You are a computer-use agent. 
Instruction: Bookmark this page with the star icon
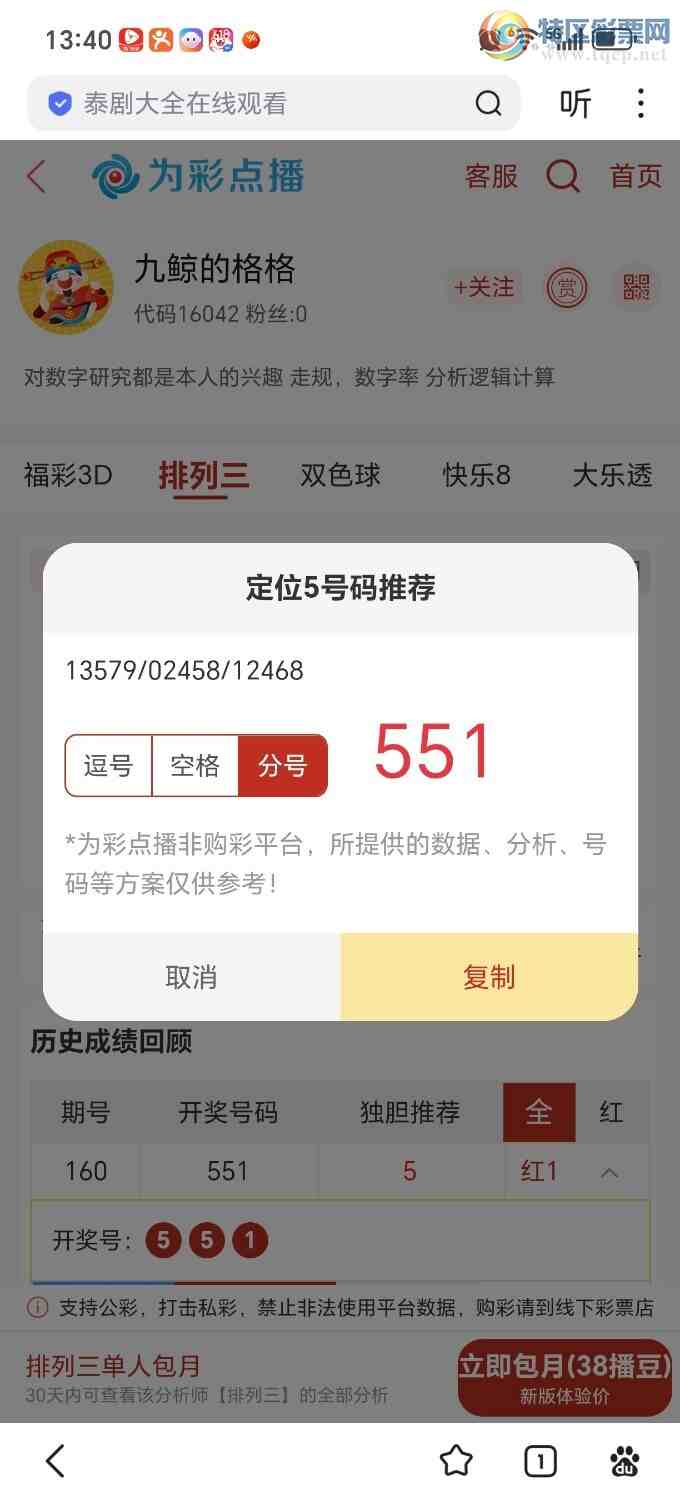456,1461
